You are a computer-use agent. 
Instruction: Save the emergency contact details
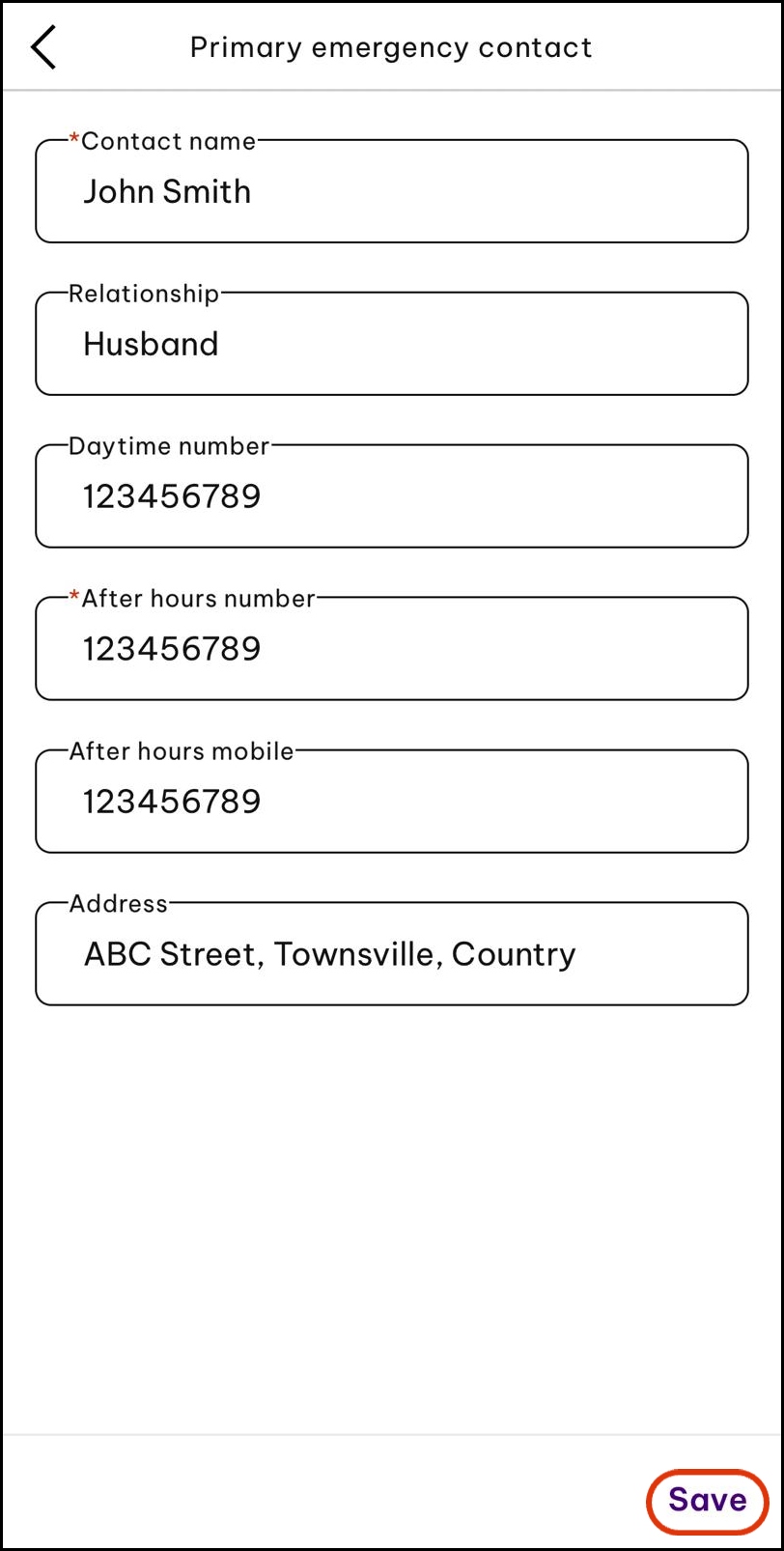point(707,1501)
